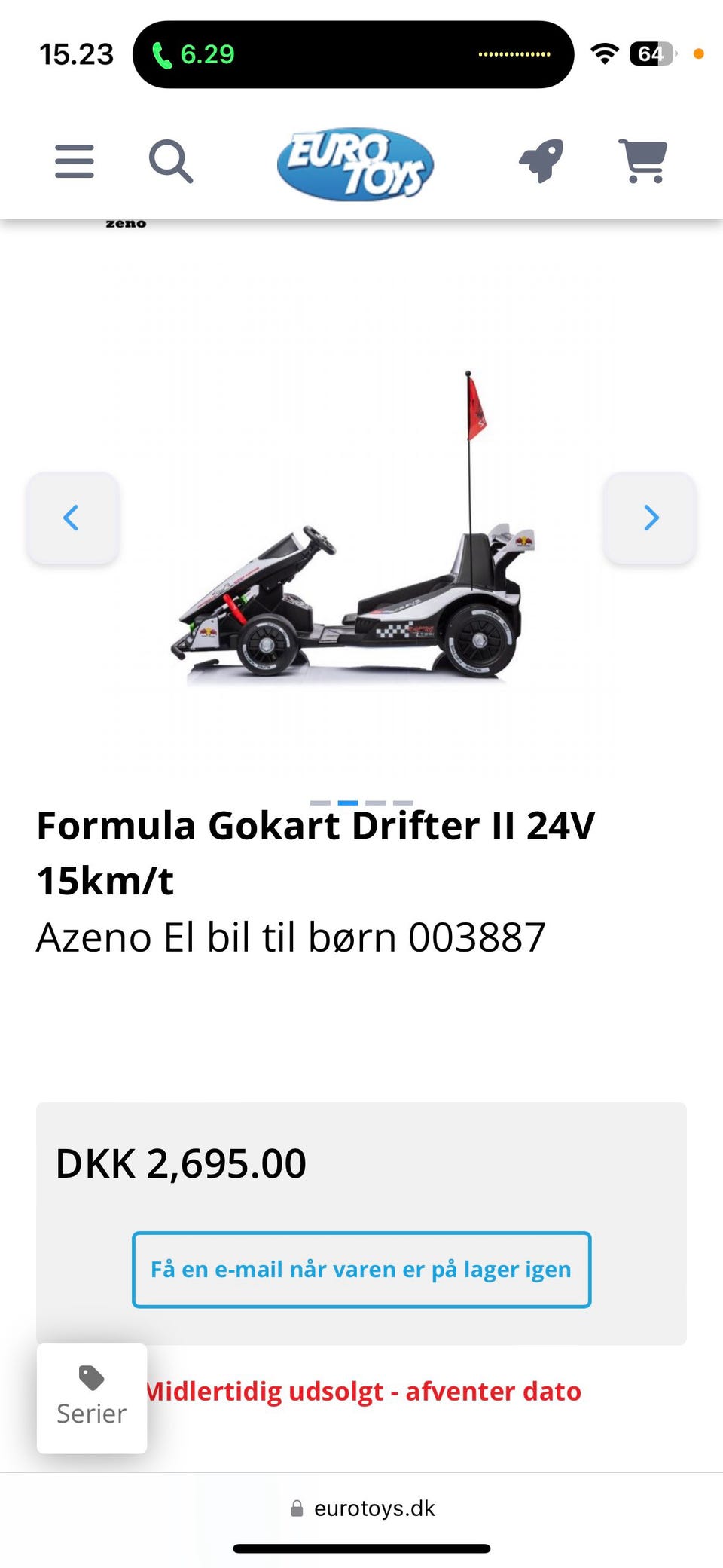Click the "Serier" label
723x1568 pixels.
click(90, 1414)
